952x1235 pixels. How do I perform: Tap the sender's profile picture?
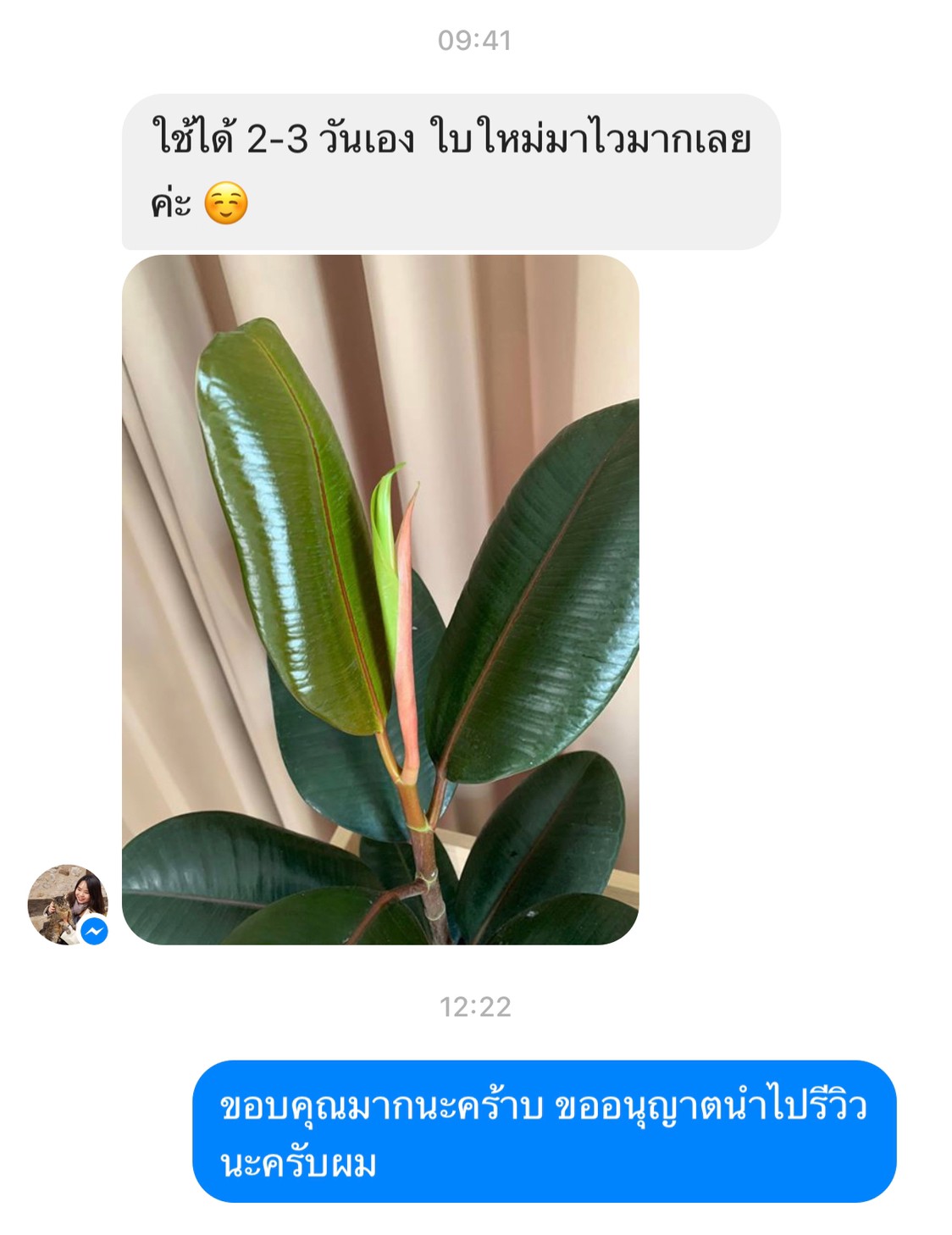click(67, 904)
